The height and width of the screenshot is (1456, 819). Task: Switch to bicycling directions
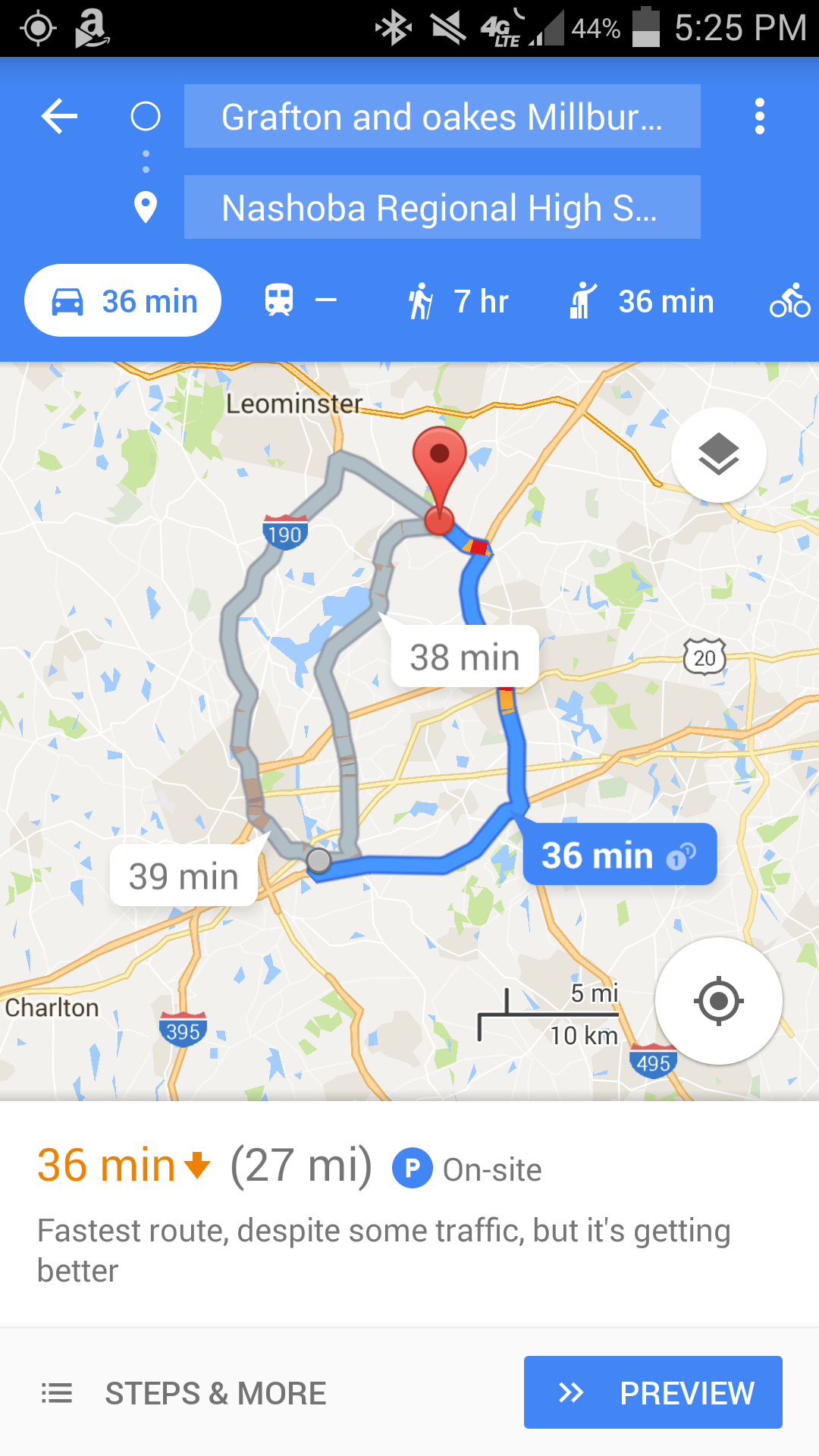point(789,301)
